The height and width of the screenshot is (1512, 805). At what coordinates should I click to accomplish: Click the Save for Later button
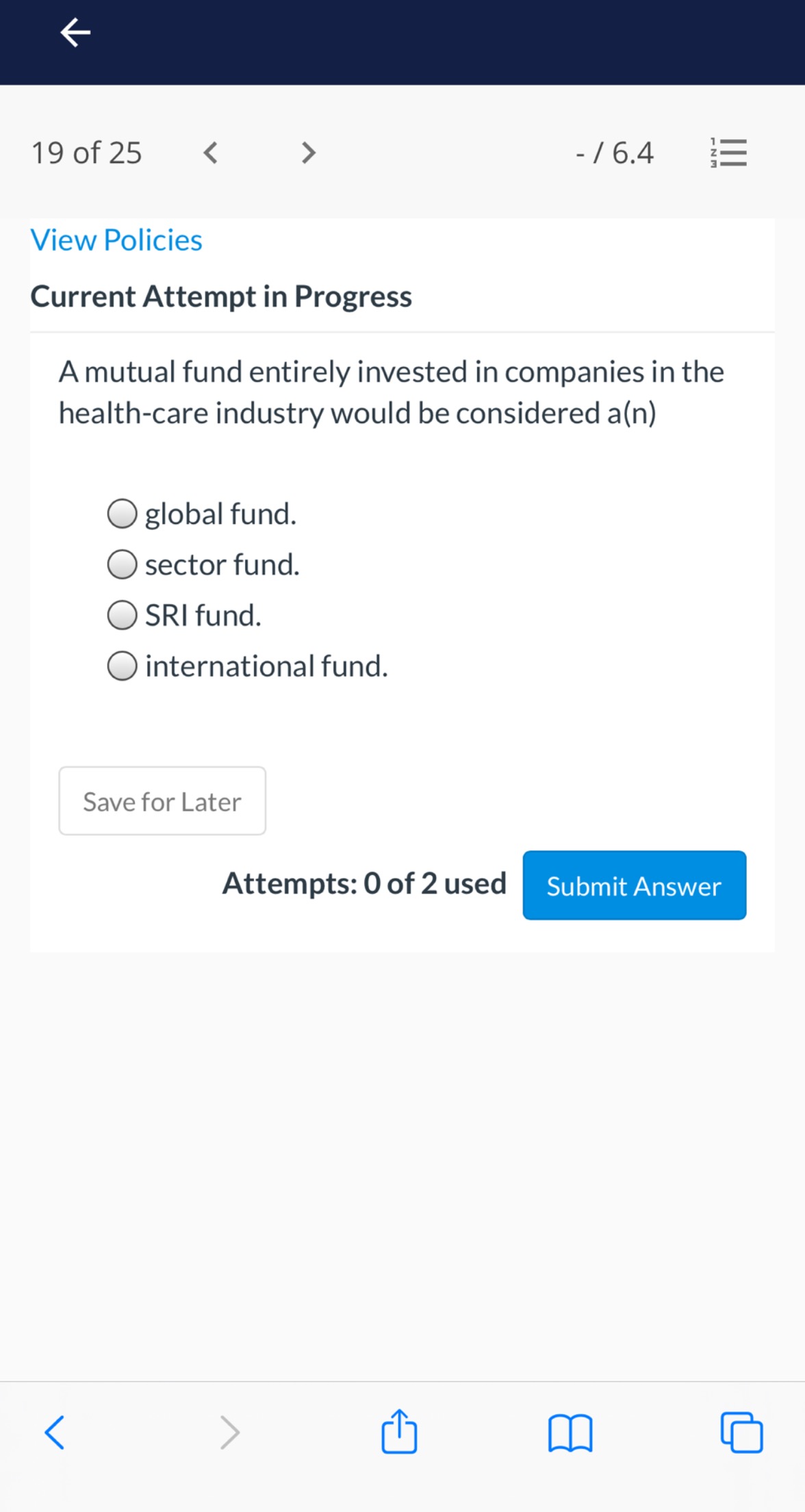162,801
